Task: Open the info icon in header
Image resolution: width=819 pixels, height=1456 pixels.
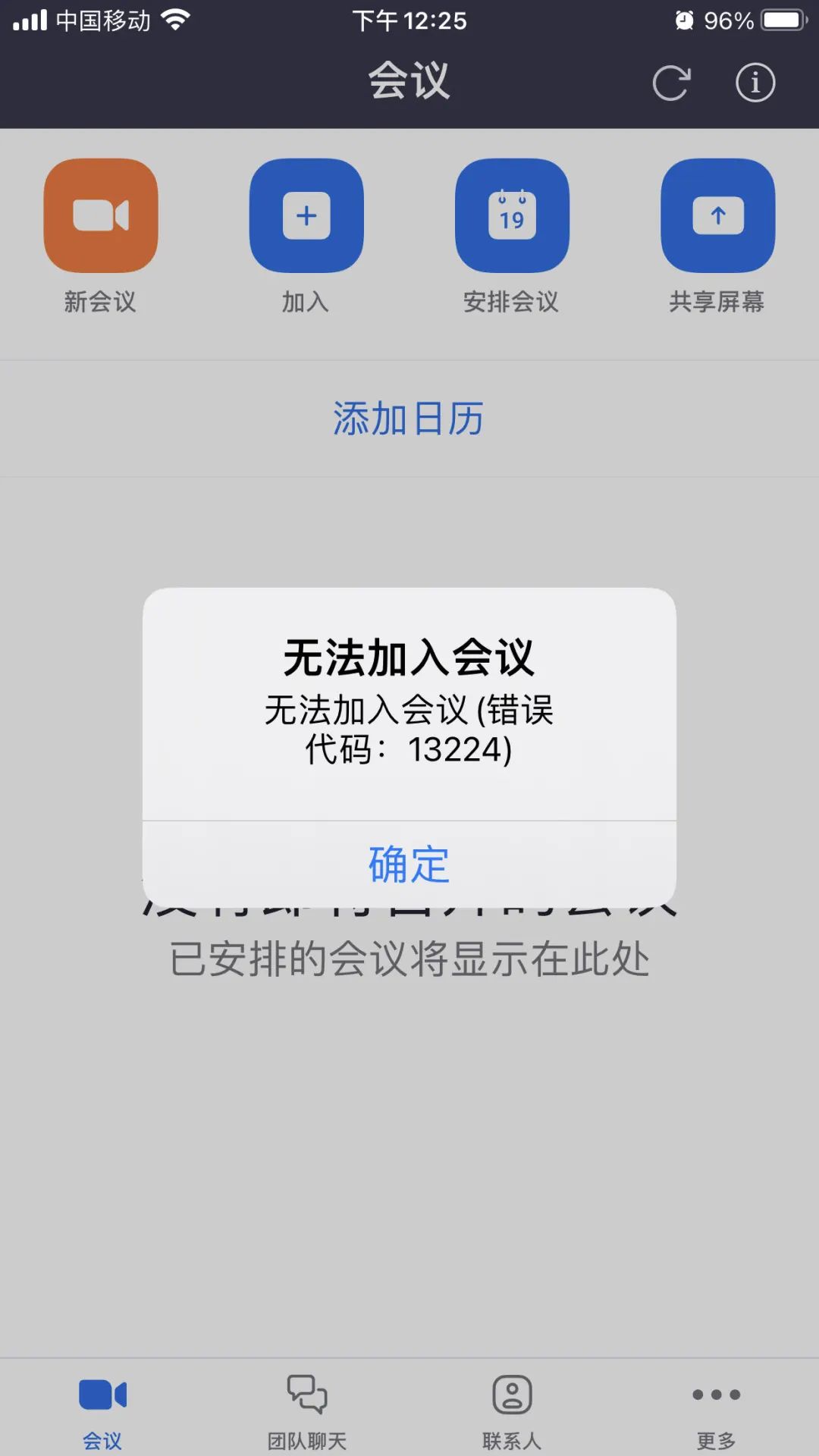Action: click(755, 83)
